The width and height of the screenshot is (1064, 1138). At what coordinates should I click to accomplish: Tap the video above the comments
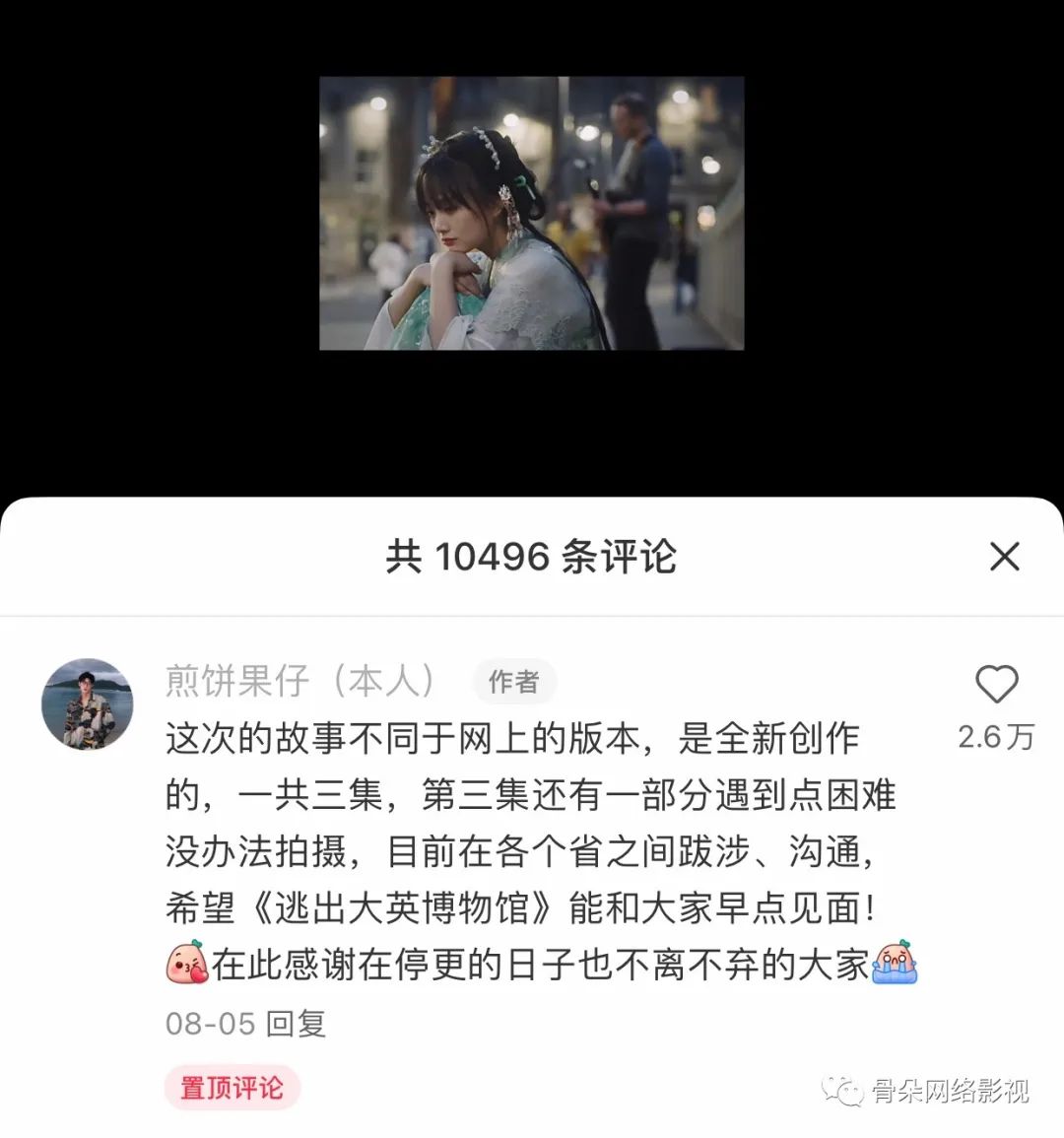click(531, 213)
